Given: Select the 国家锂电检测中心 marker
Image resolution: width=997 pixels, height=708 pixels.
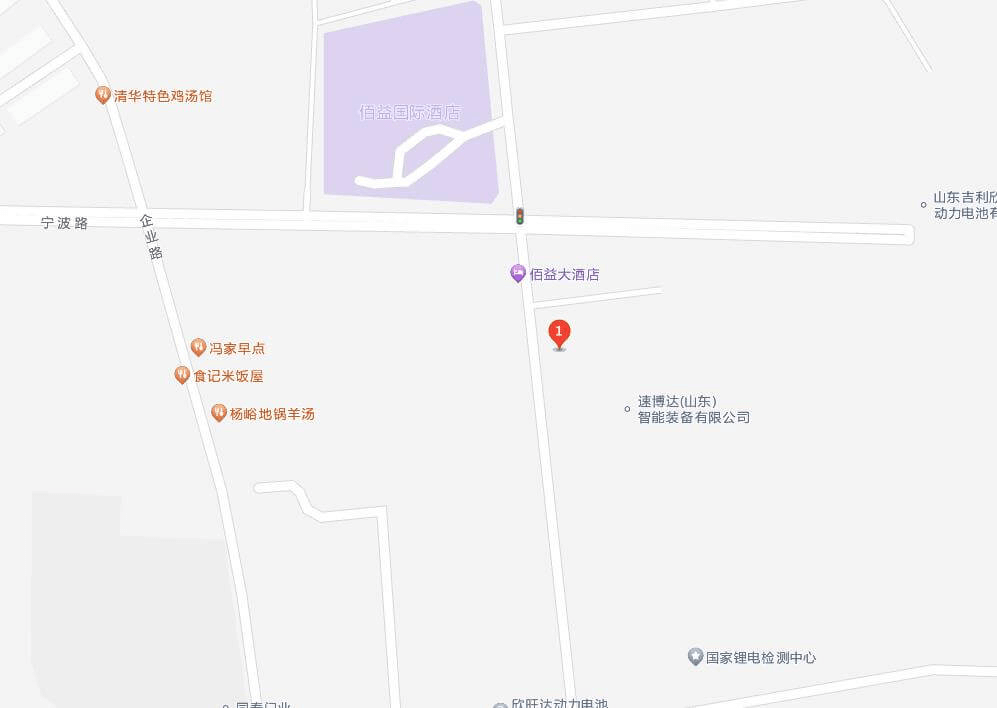Looking at the screenshot, I should point(696,656).
